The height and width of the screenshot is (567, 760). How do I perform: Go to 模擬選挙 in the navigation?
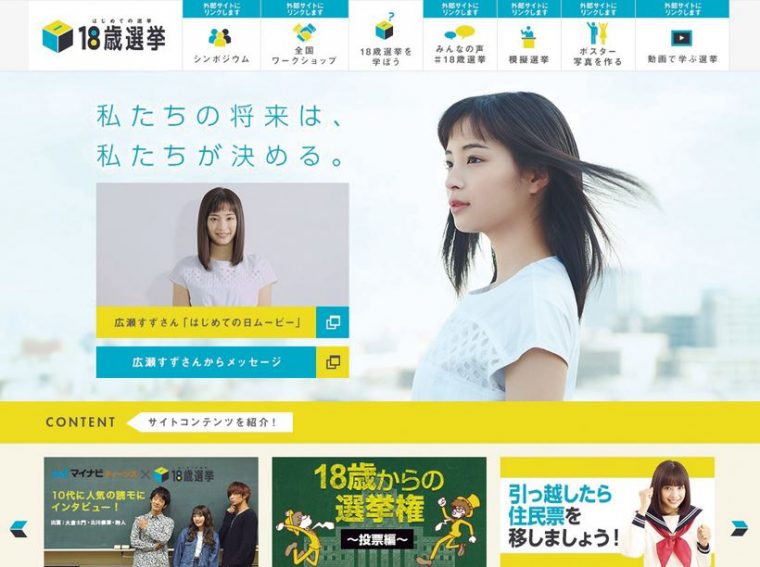pos(528,43)
